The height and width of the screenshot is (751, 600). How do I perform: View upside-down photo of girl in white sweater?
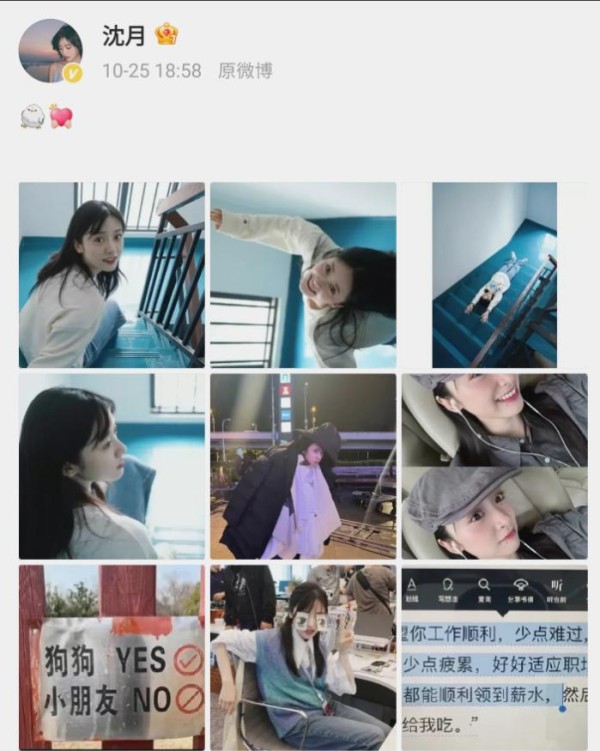click(303, 275)
